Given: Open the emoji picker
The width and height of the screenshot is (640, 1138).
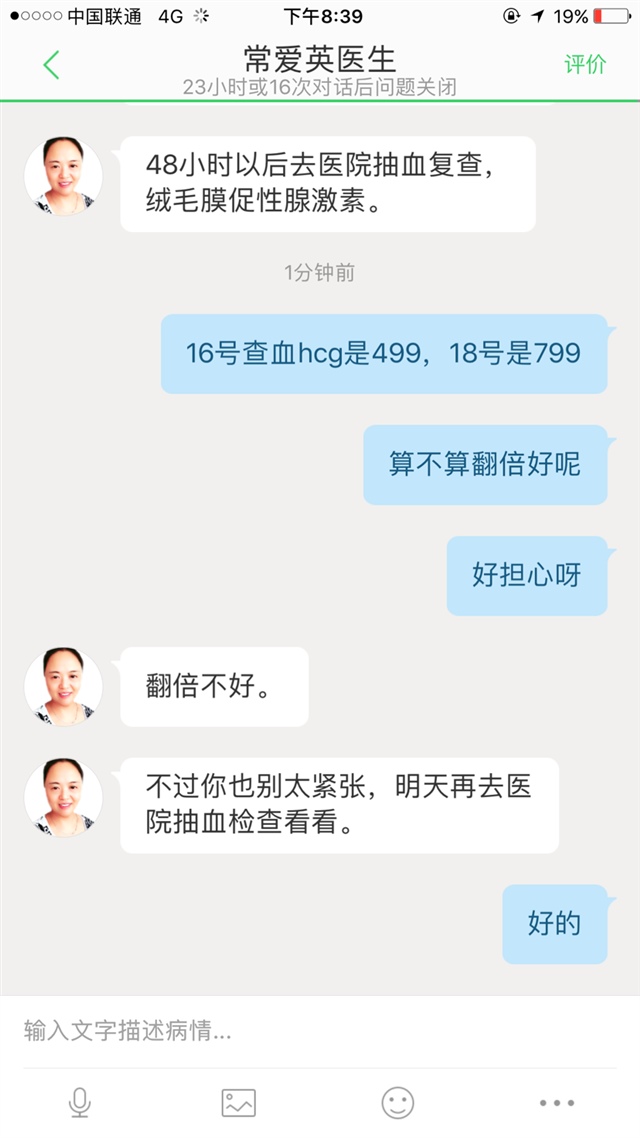Looking at the screenshot, I should 397,1103.
